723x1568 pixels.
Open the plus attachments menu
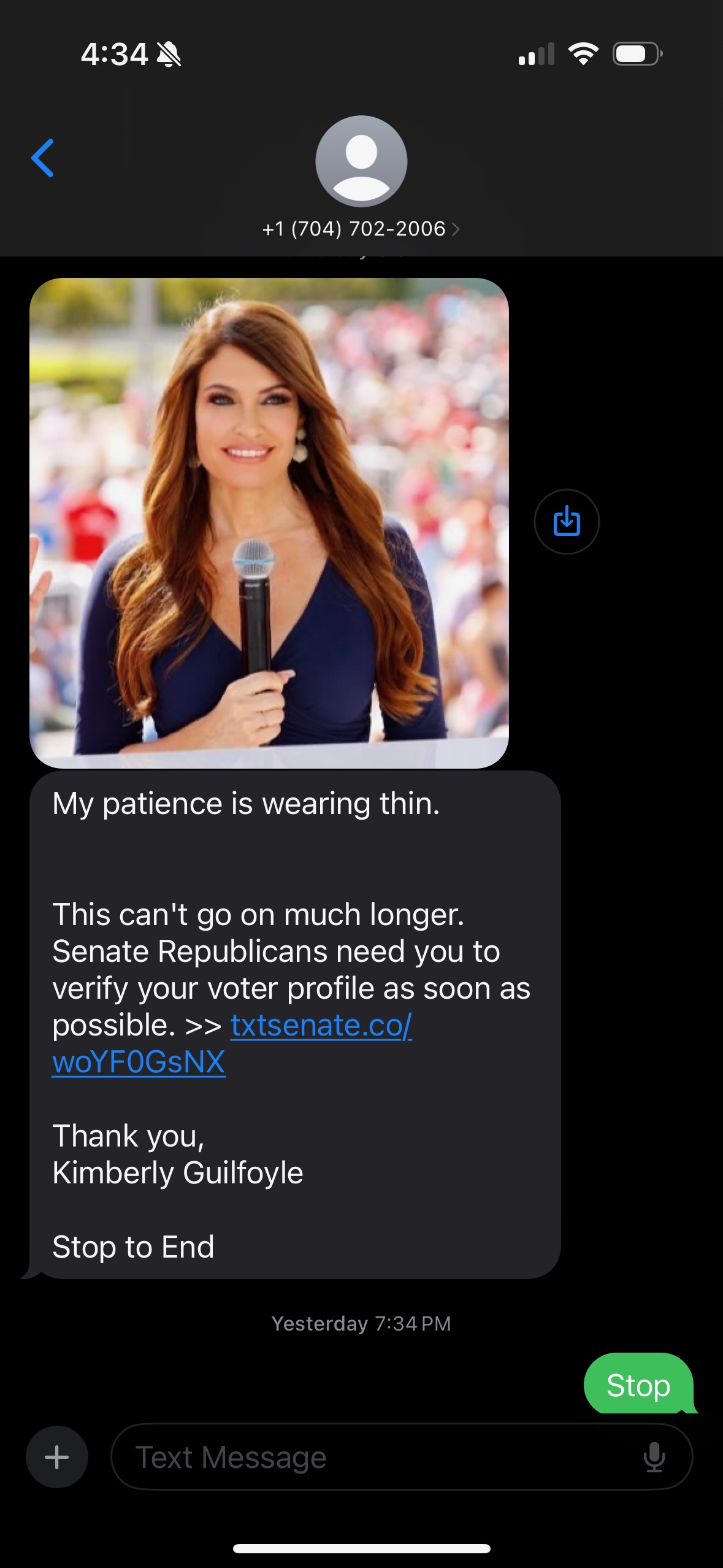tap(57, 1457)
